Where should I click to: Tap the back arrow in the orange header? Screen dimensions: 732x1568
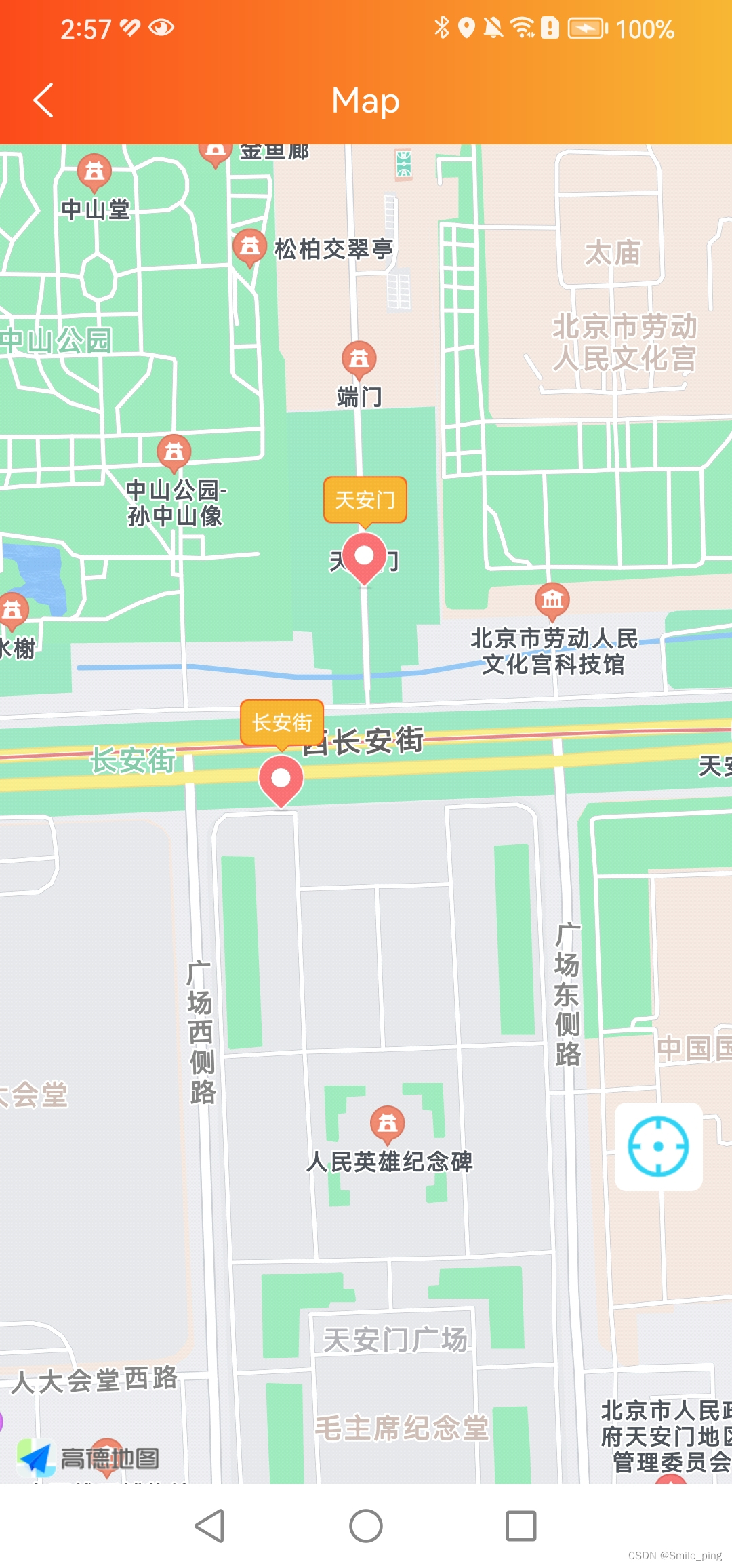tap(43, 100)
